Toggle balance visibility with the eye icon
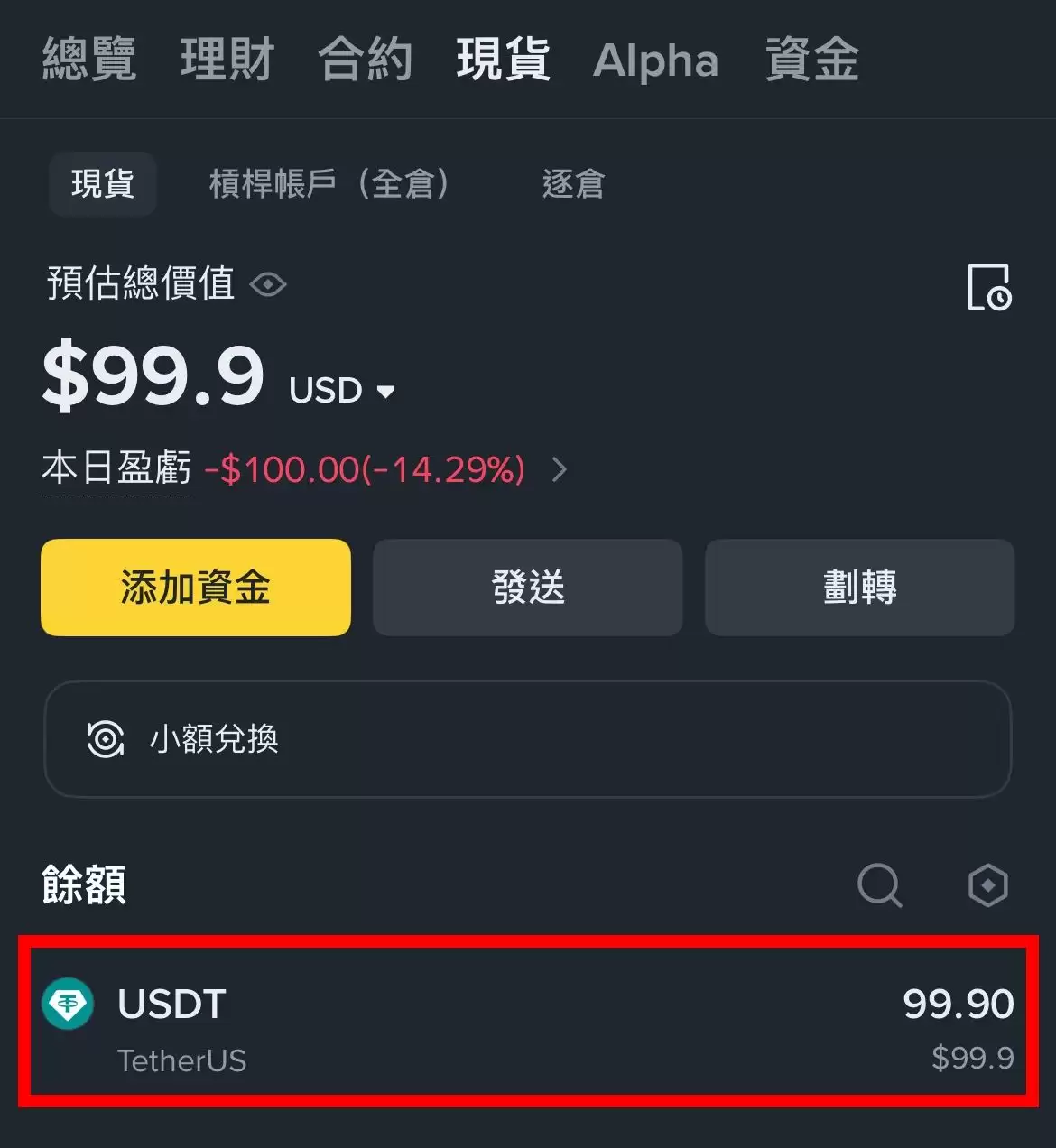This screenshot has height=1148, width=1056. tap(268, 284)
